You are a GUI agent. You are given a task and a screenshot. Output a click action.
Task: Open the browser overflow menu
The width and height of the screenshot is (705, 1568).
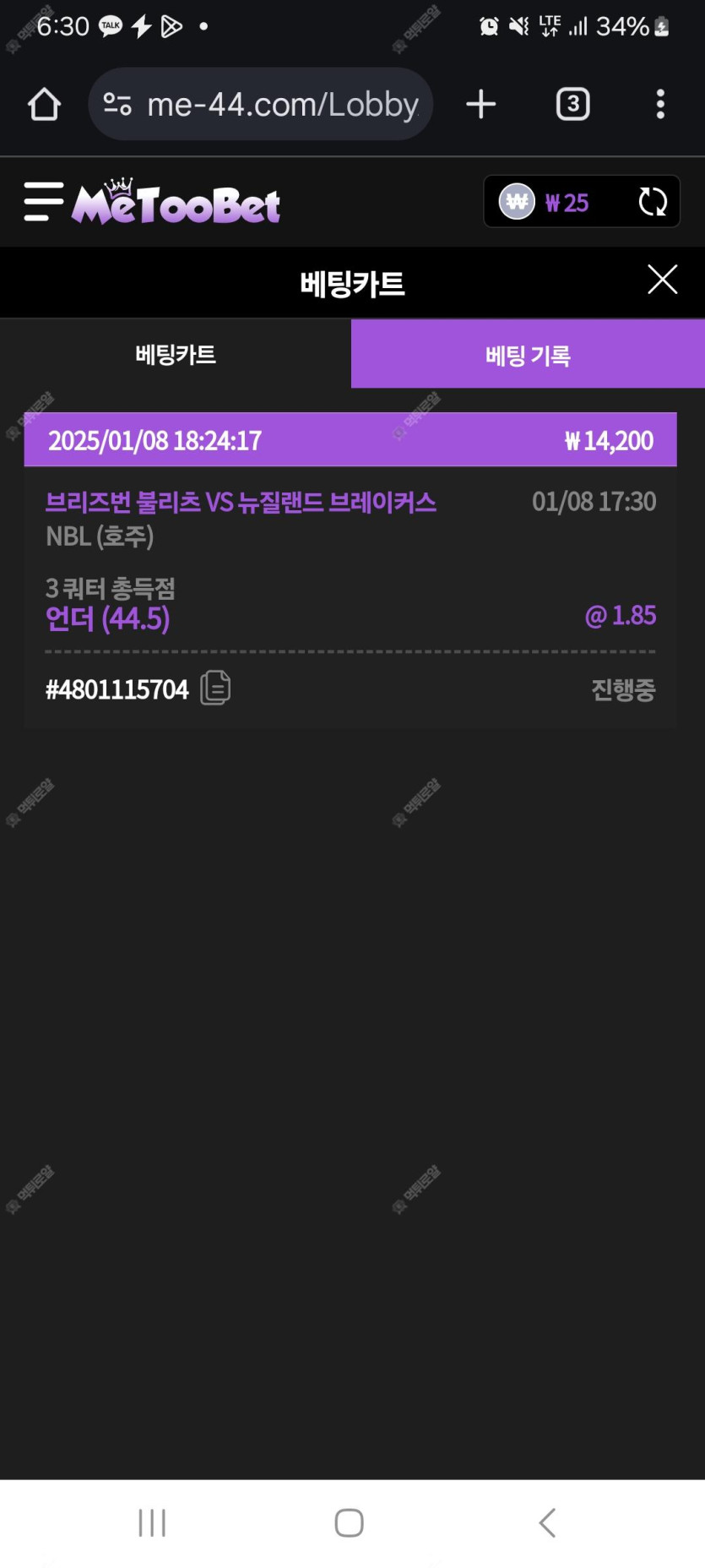coord(660,105)
